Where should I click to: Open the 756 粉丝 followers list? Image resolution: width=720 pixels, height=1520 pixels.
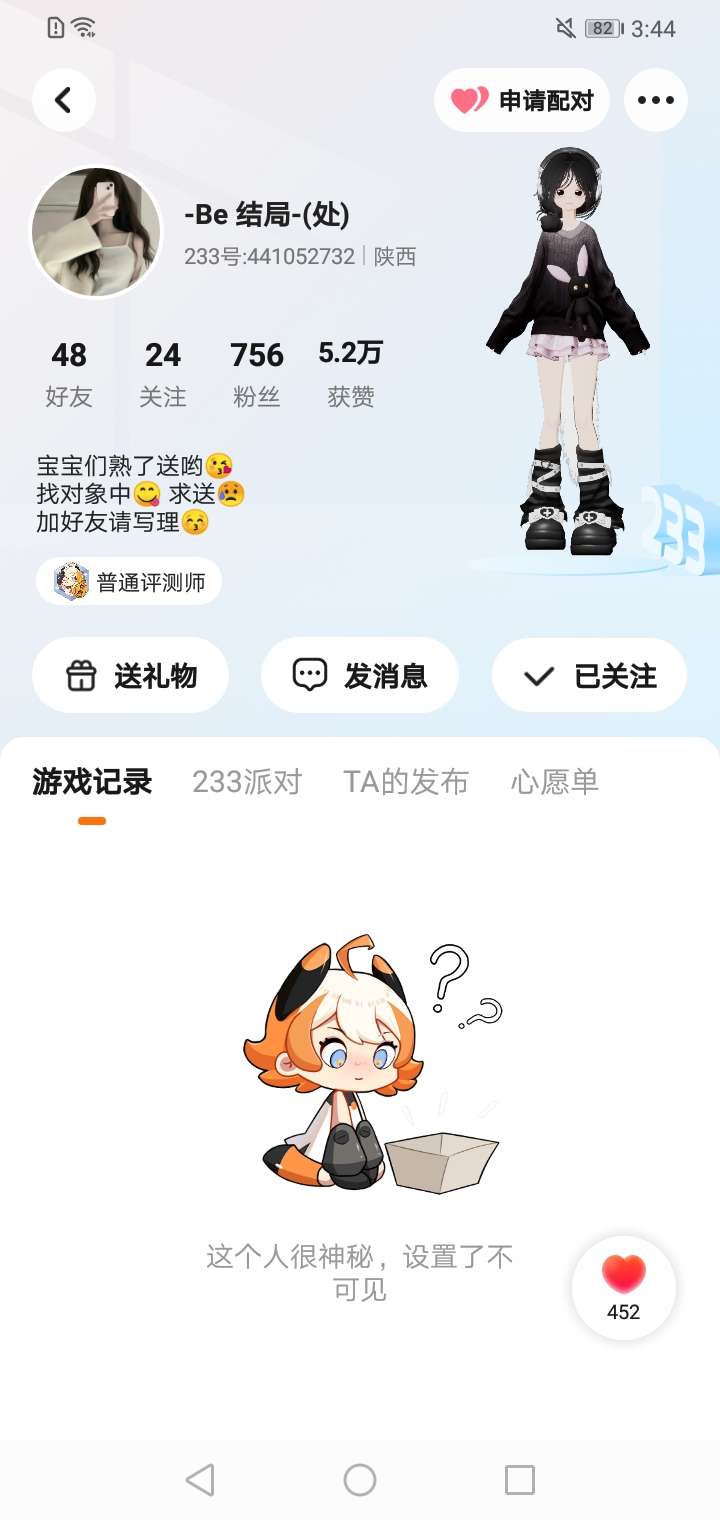[257, 374]
